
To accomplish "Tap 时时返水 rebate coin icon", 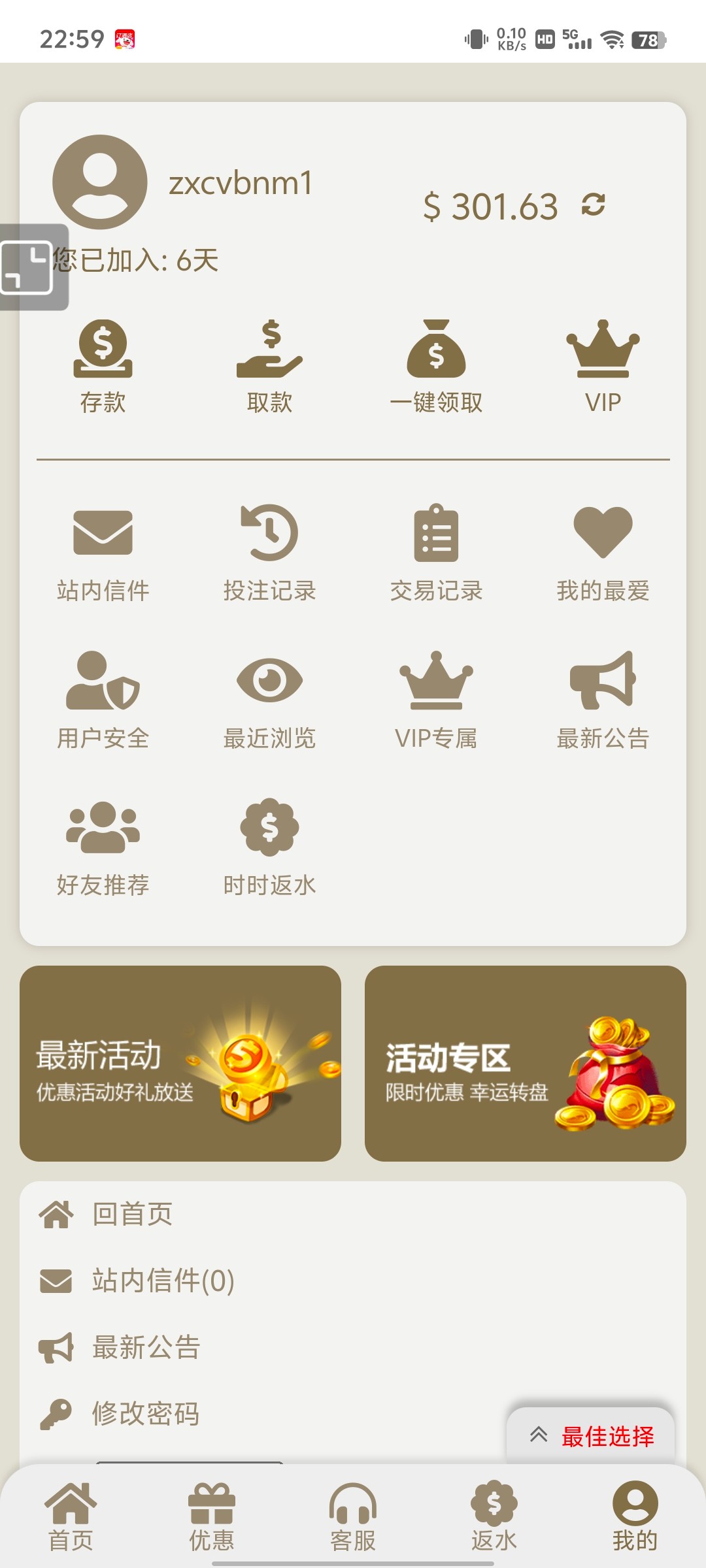I will click(270, 830).
